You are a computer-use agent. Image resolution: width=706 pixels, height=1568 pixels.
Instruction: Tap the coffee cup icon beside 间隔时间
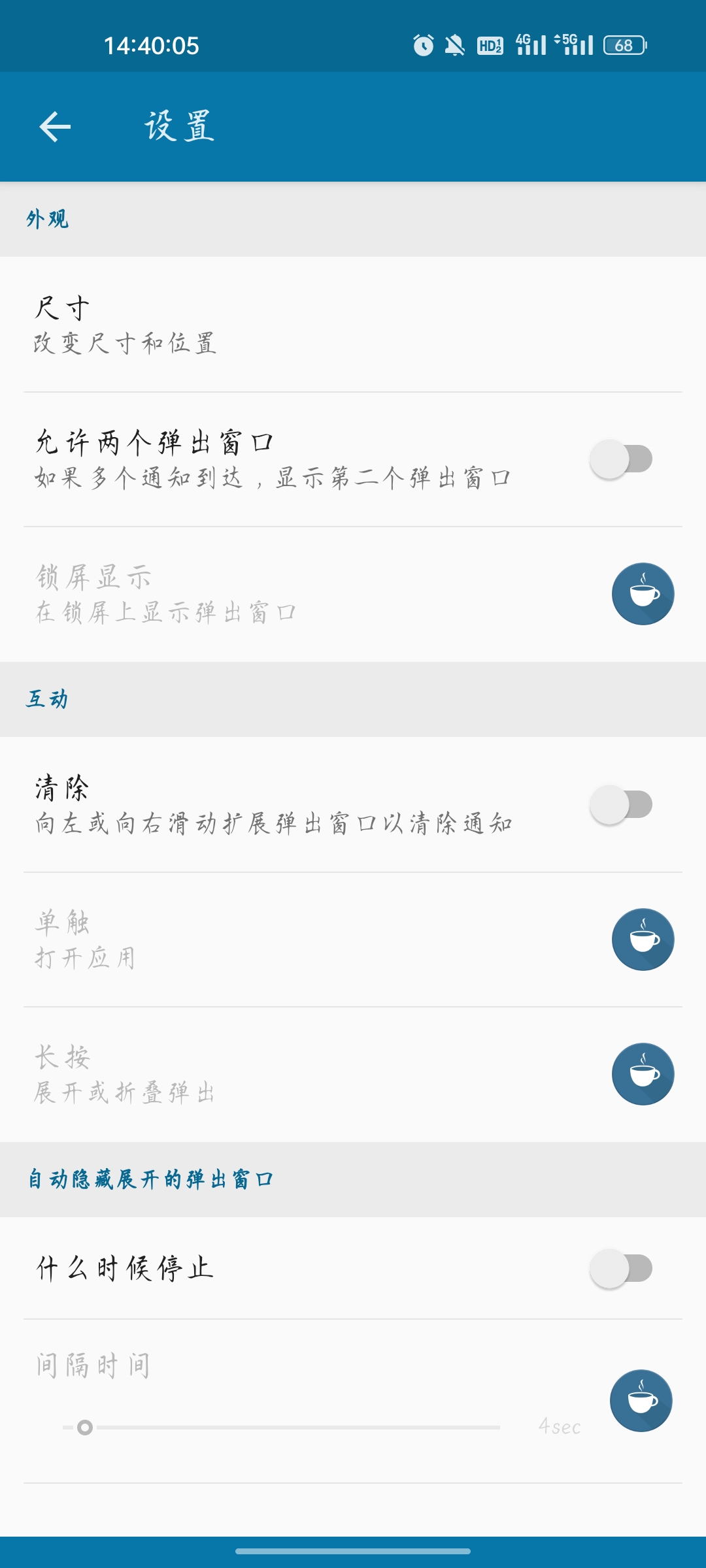point(641,1401)
